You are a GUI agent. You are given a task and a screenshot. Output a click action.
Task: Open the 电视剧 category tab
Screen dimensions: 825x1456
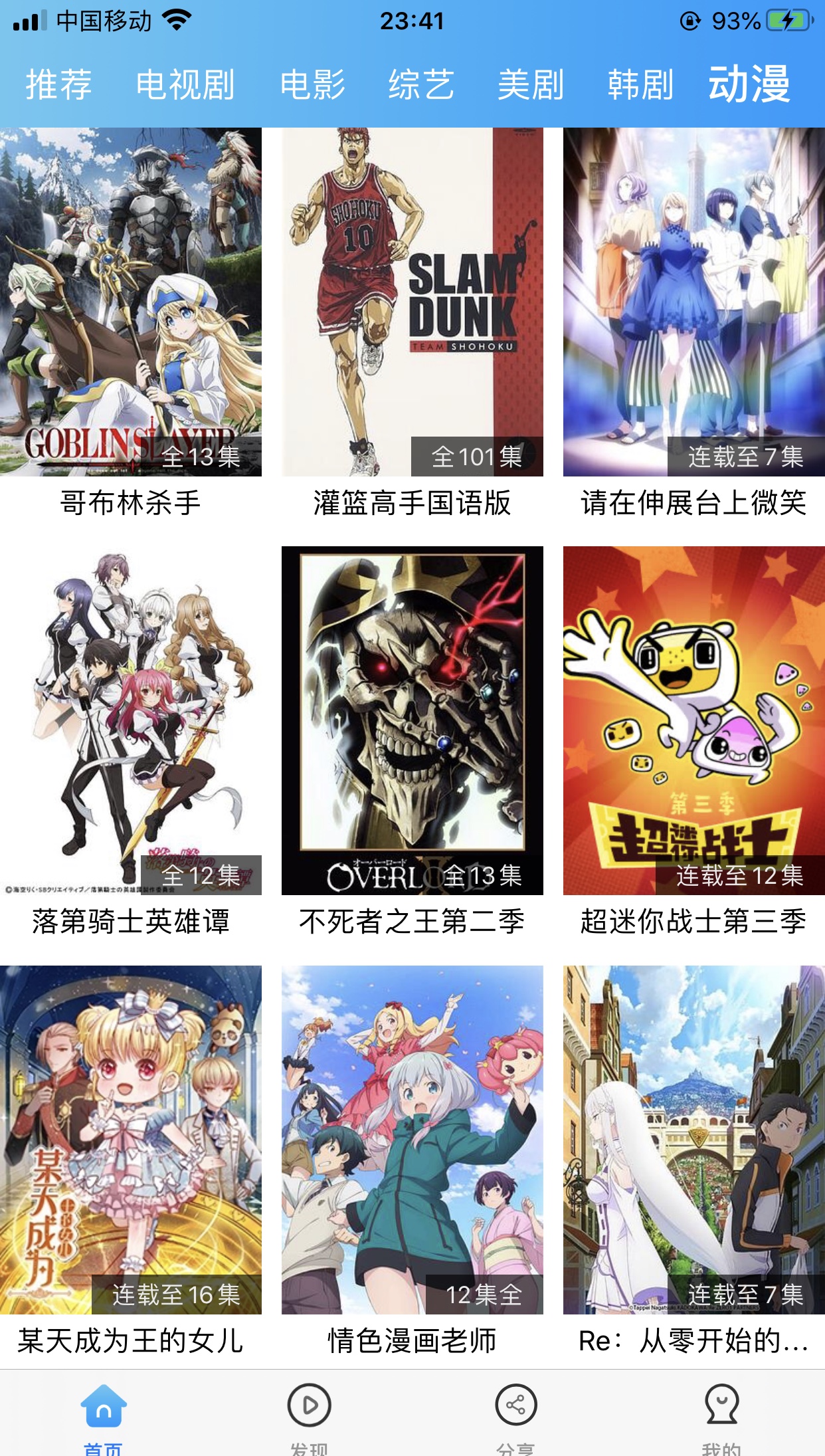point(185,85)
